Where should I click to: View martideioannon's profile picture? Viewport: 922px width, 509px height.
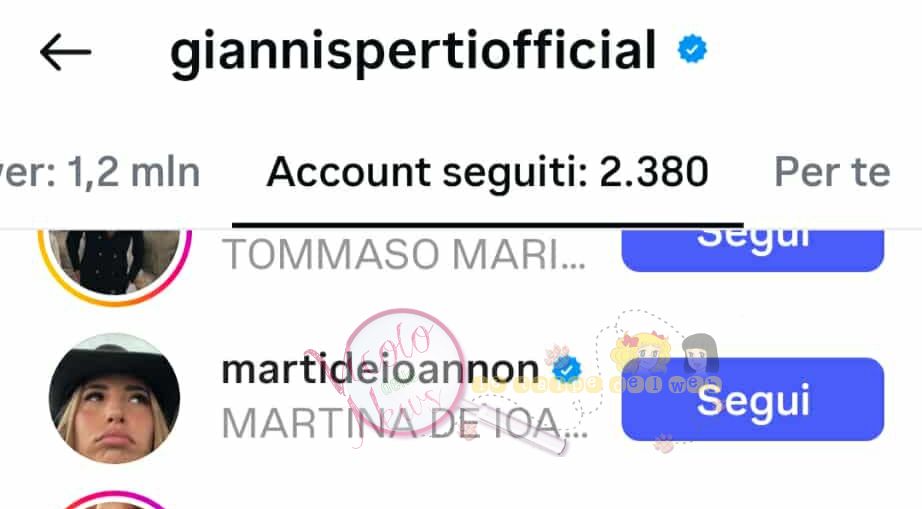tap(115, 397)
